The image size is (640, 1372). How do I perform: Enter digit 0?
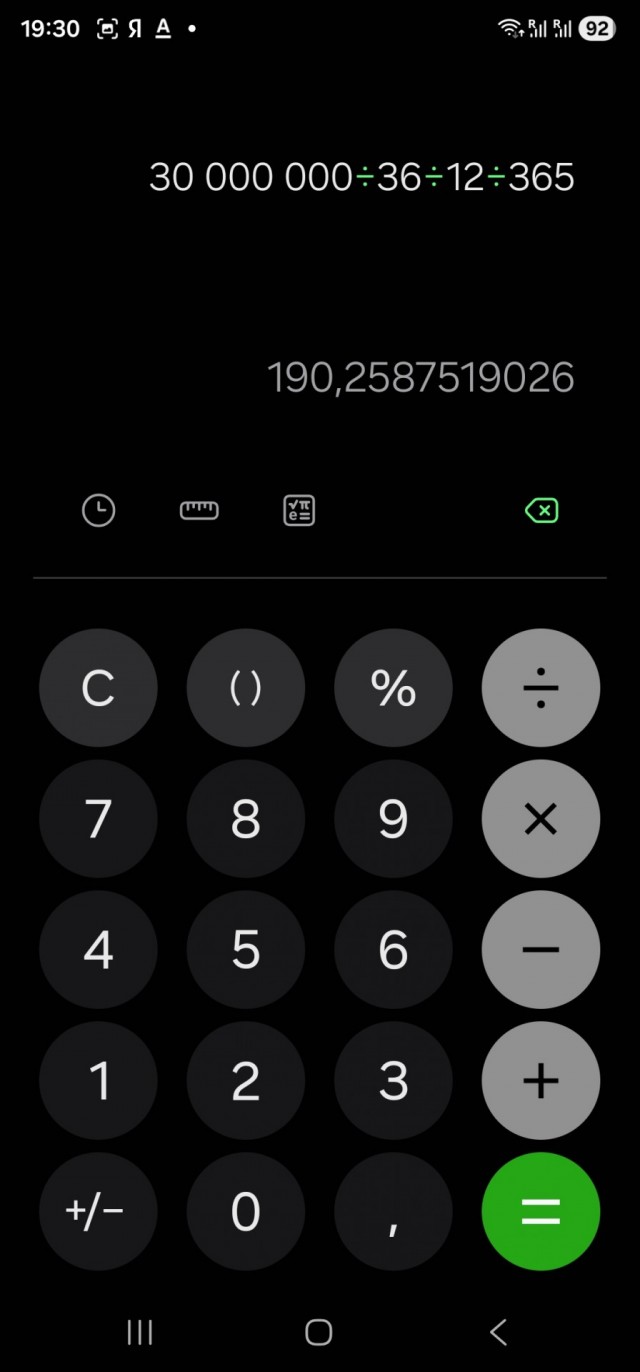[x=246, y=1212]
